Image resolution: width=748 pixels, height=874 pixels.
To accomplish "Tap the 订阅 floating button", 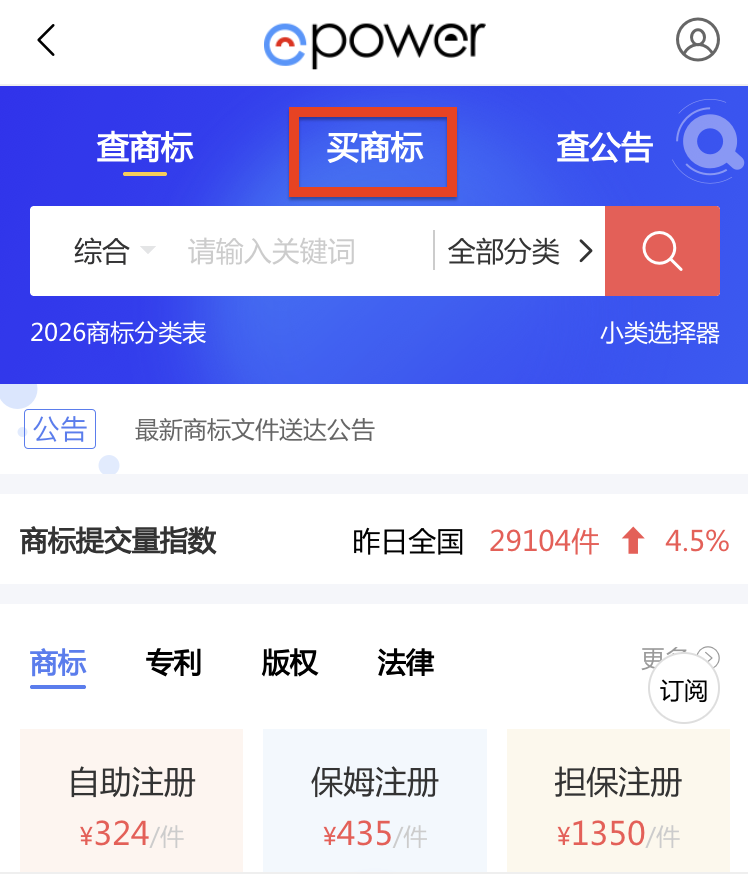I will pos(684,689).
